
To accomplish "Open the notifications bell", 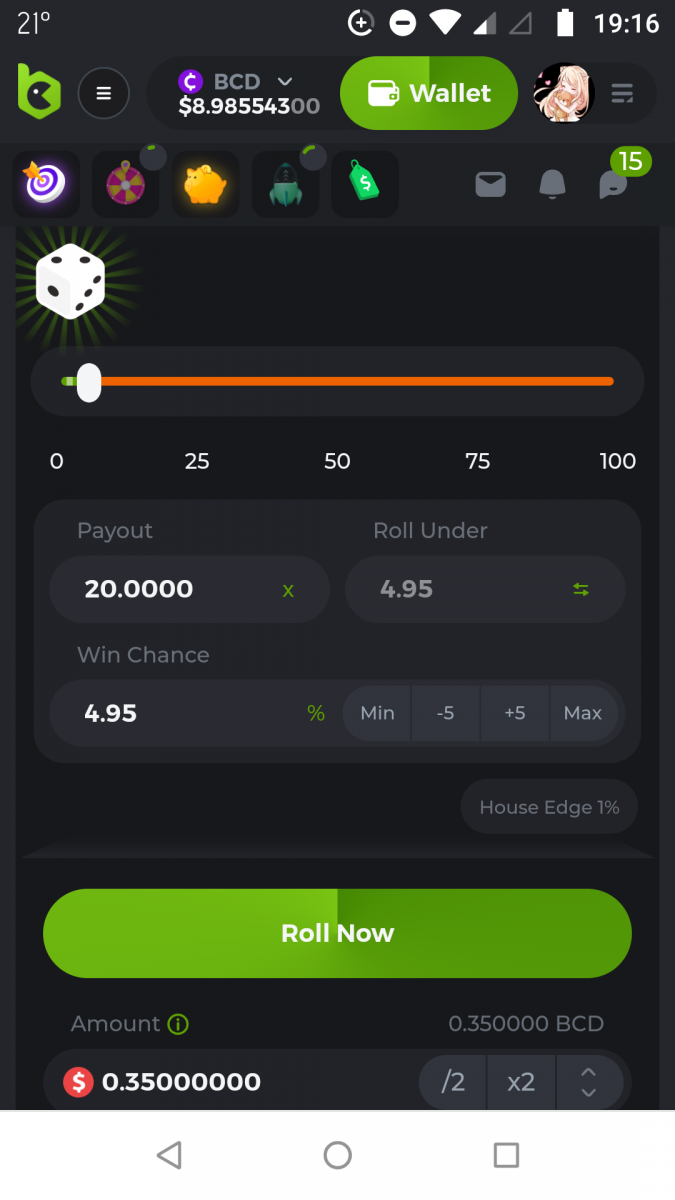I will click(x=552, y=184).
